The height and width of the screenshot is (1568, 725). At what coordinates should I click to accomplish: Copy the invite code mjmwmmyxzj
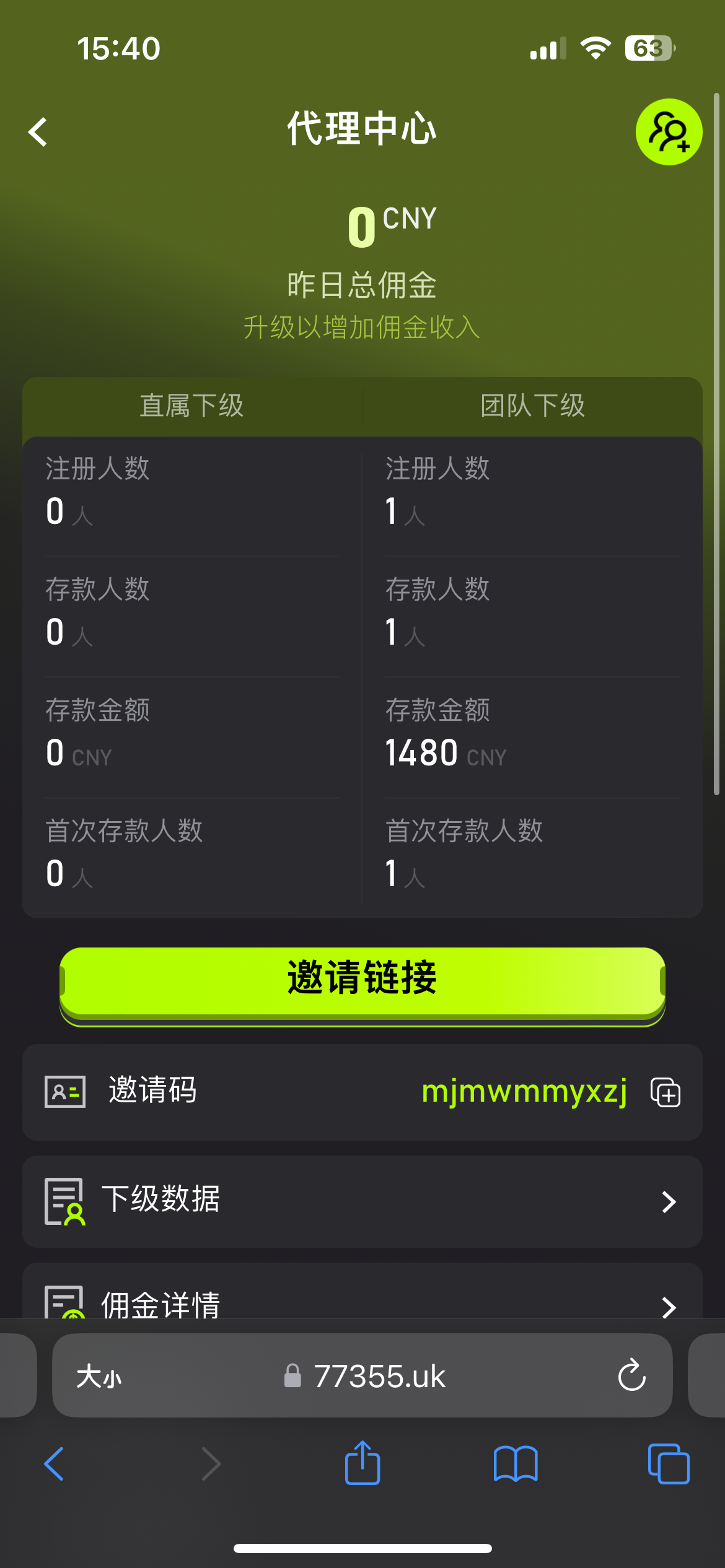tap(666, 1092)
